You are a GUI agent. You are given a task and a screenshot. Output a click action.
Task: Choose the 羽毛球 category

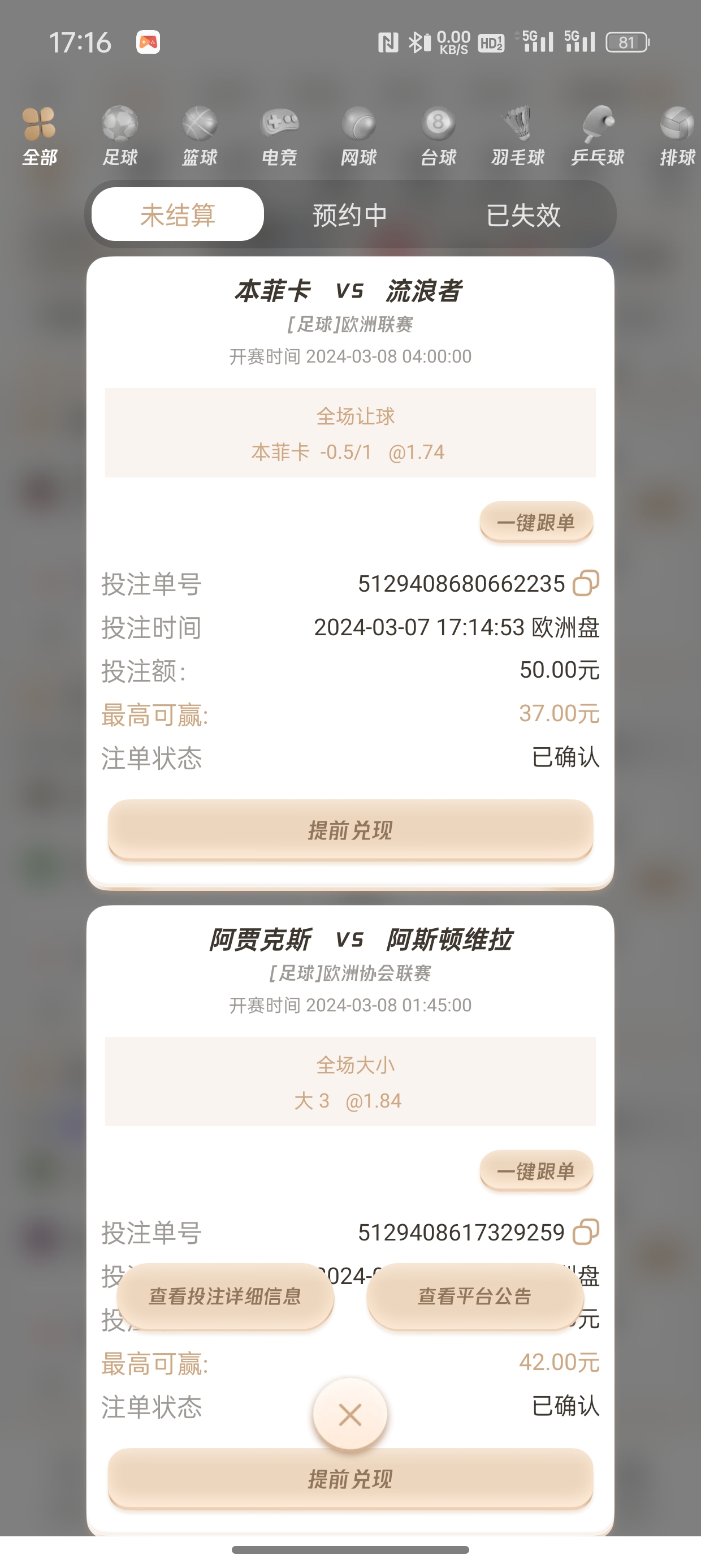point(518,136)
